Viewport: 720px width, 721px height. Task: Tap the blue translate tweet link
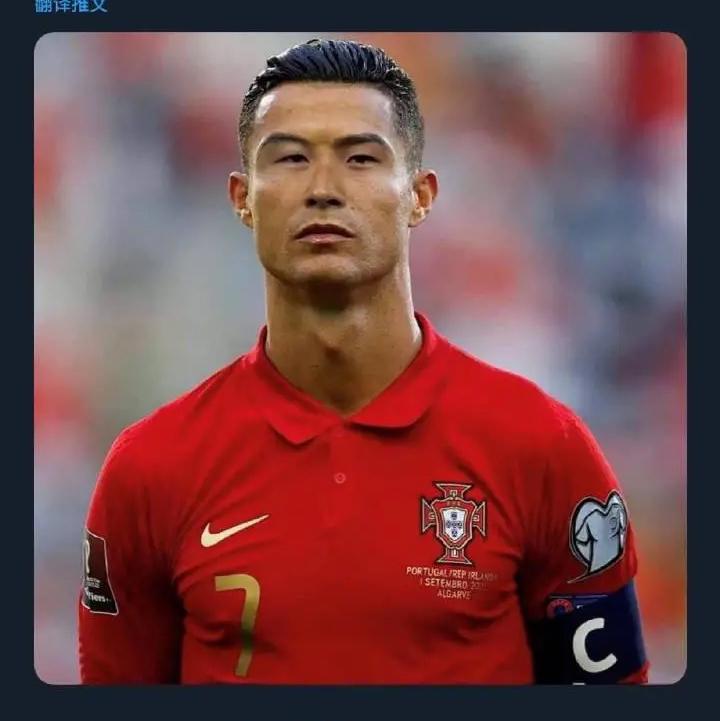tap(71, 5)
